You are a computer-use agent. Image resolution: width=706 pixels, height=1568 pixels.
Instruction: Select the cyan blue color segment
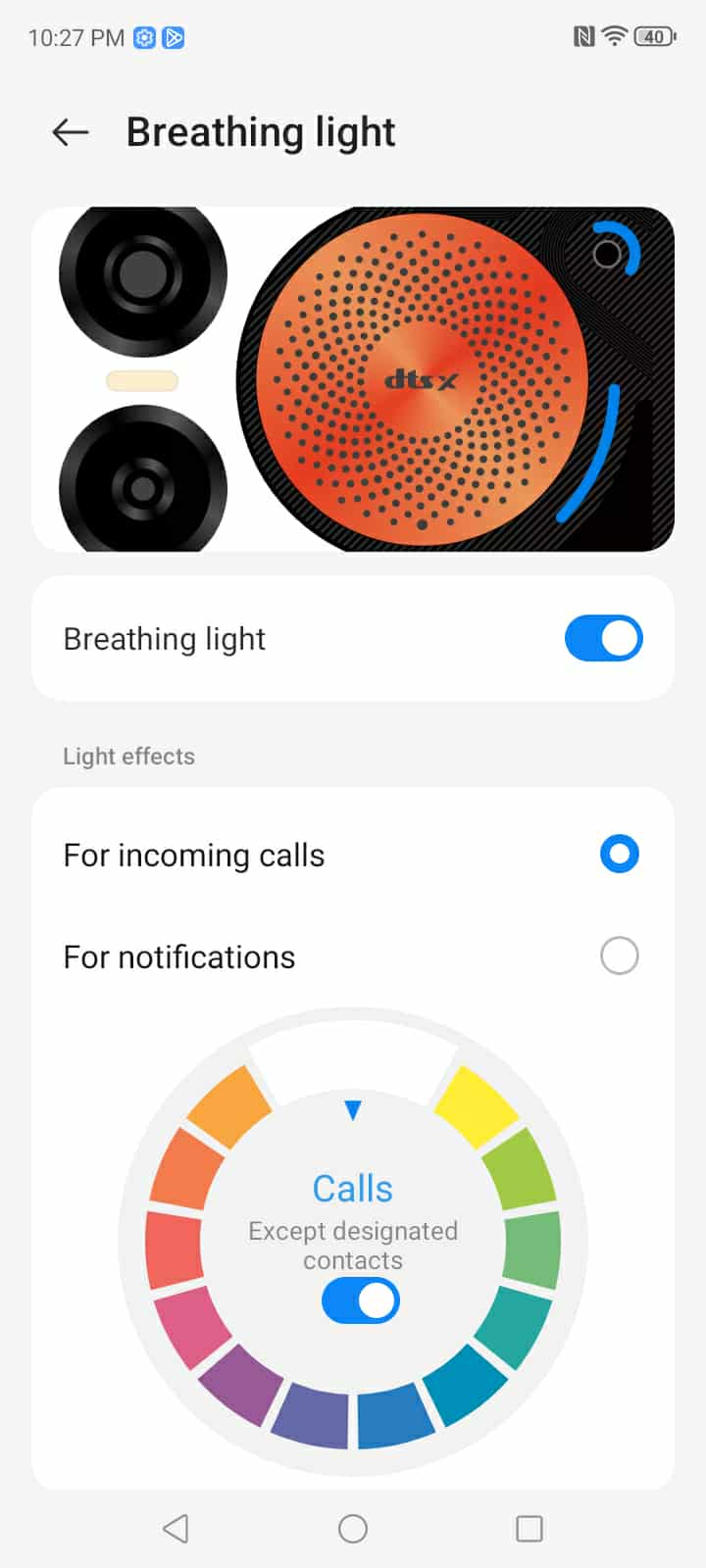(464, 1382)
